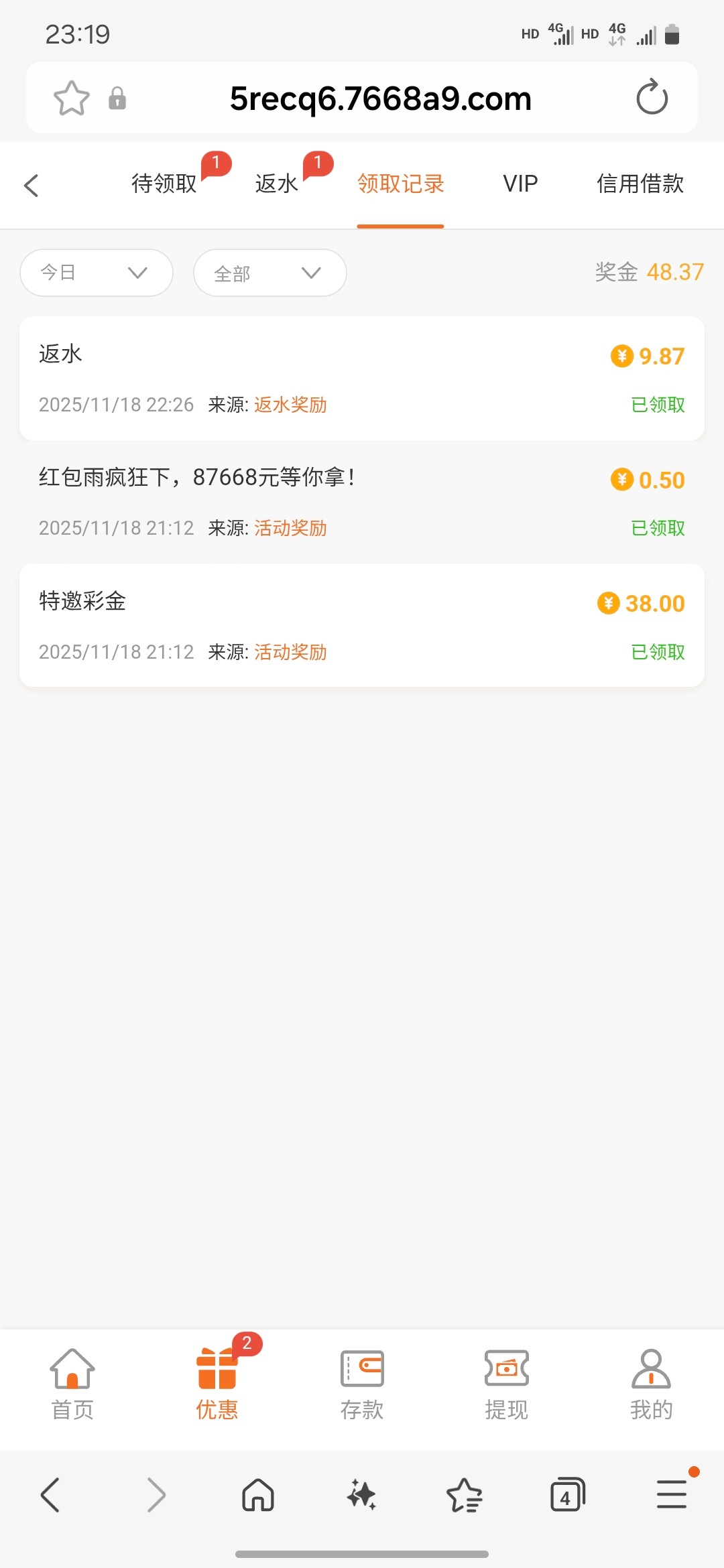
Task: Reload the page with the refresh icon
Action: [x=652, y=98]
